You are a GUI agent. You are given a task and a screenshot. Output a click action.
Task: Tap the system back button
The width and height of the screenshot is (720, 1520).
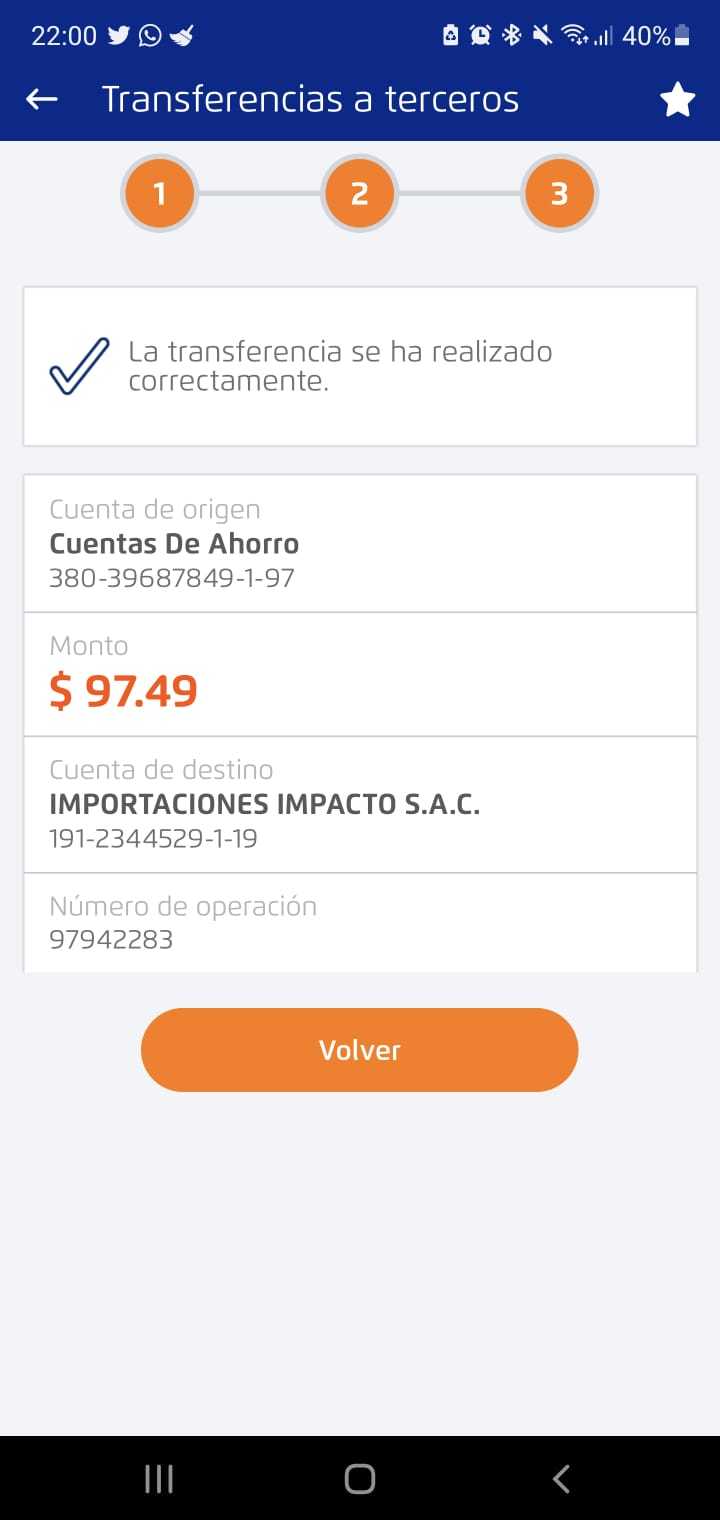[x=561, y=1478]
